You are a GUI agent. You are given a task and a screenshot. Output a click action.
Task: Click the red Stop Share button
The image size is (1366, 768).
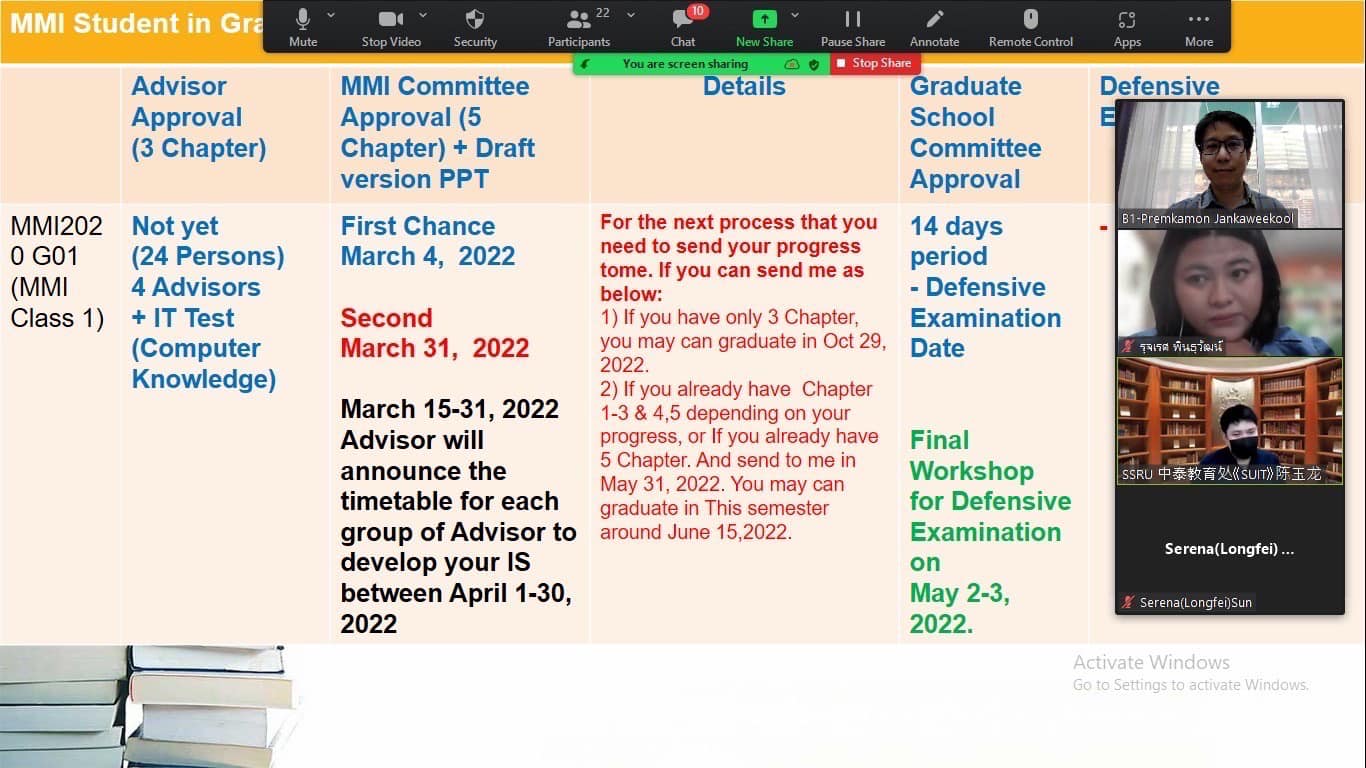click(874, 63)
